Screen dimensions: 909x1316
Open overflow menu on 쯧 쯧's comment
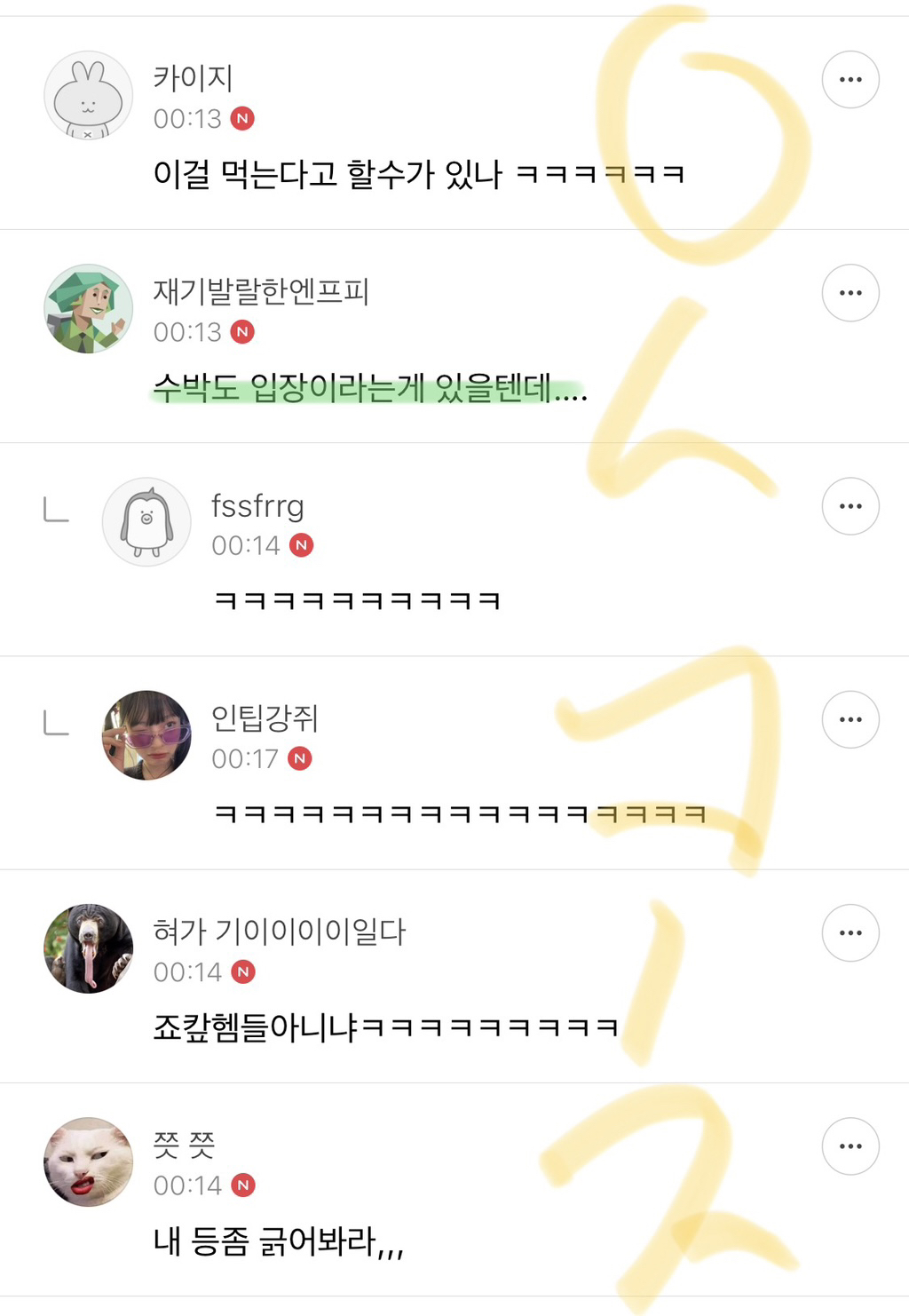click(x=850, y=1146)
